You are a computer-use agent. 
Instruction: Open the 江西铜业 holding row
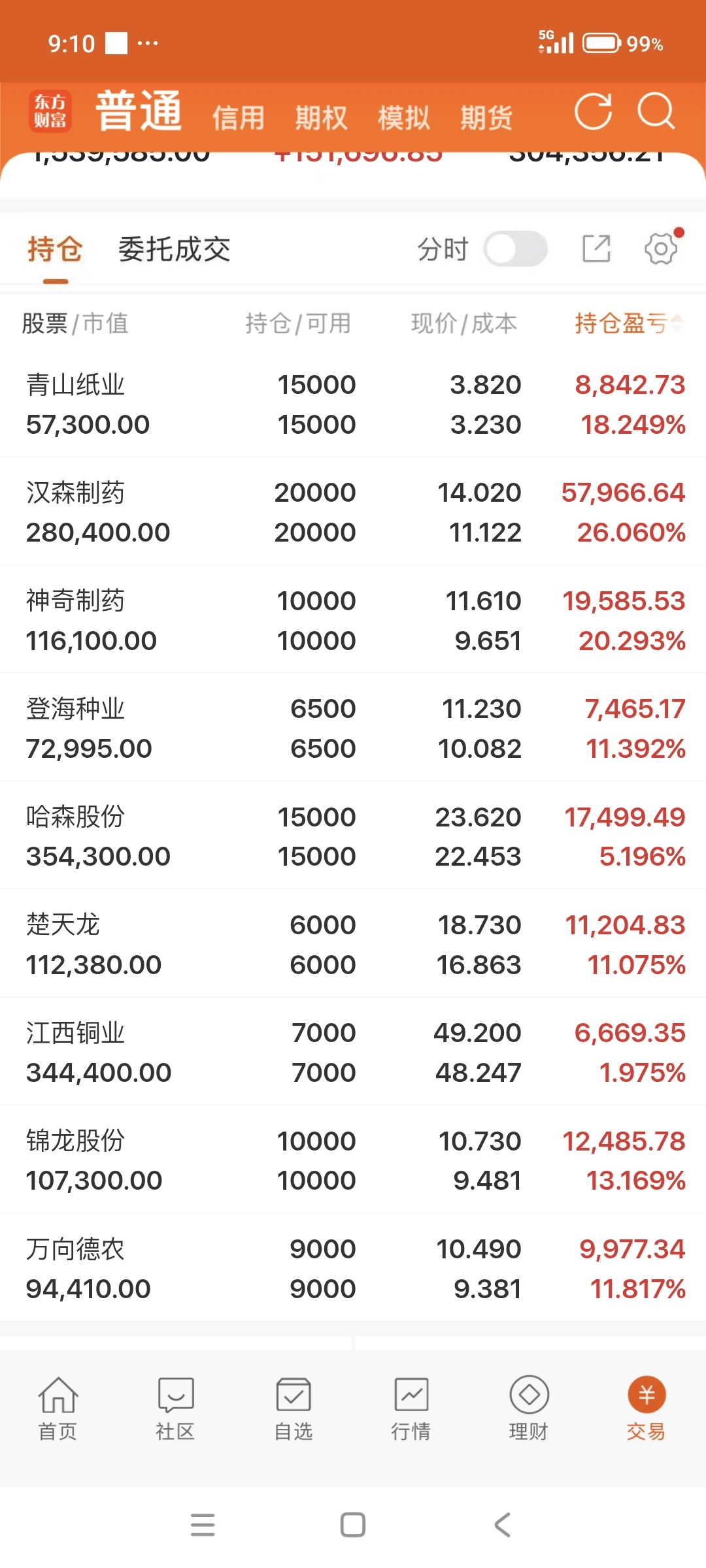click(353, 1052)
